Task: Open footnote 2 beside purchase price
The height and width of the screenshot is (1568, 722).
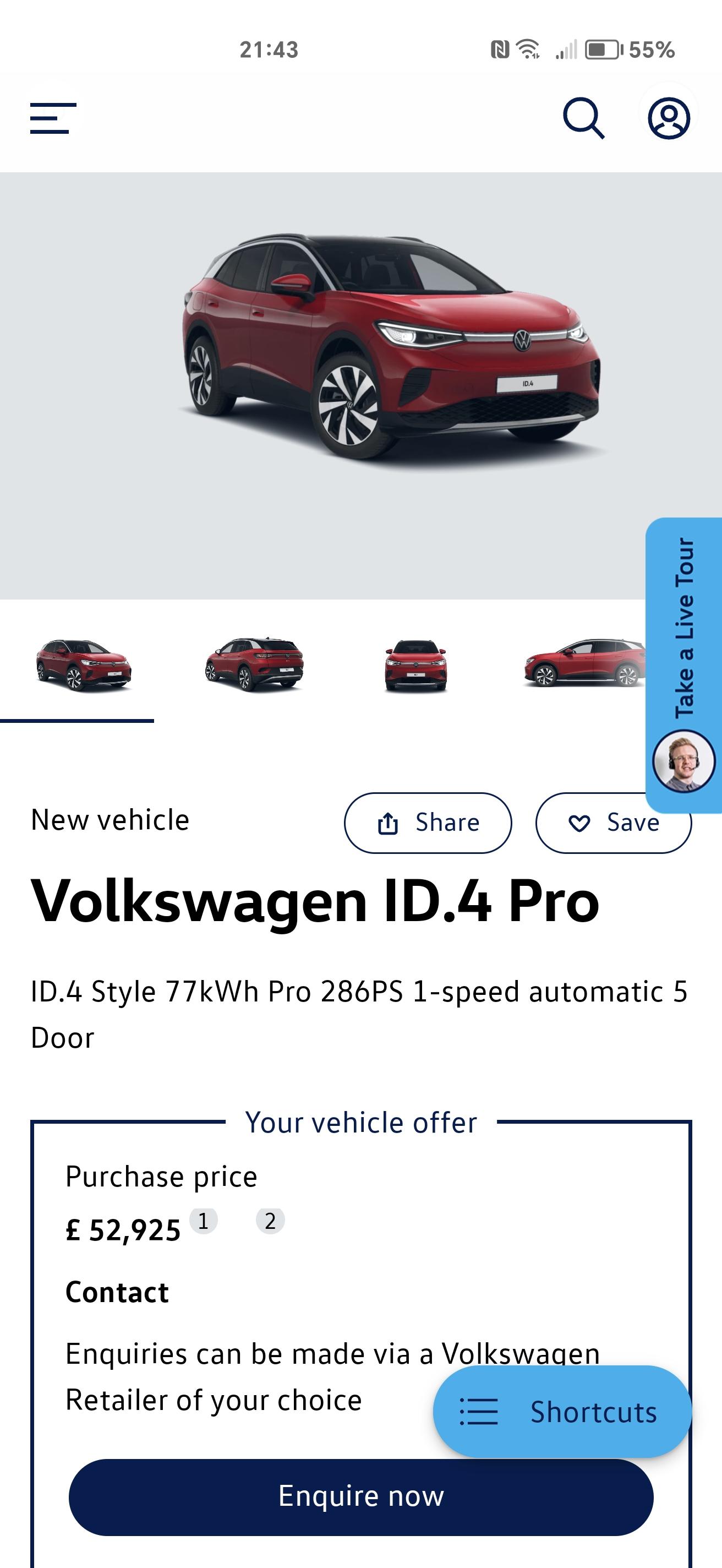Action: tap(270, 1221)
